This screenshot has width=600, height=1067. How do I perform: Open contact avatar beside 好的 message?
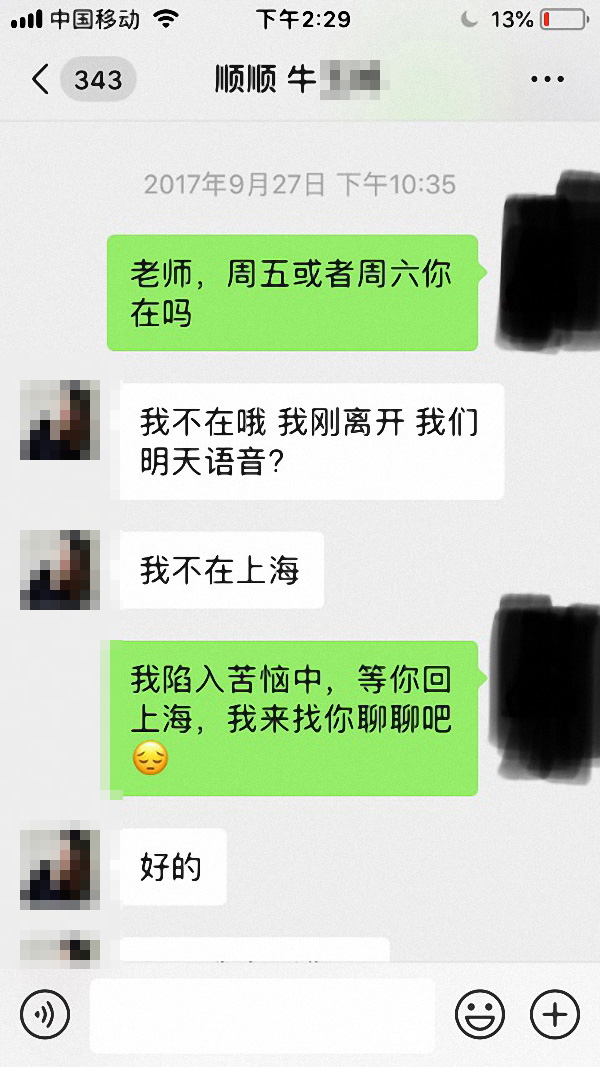click(60, 868)
